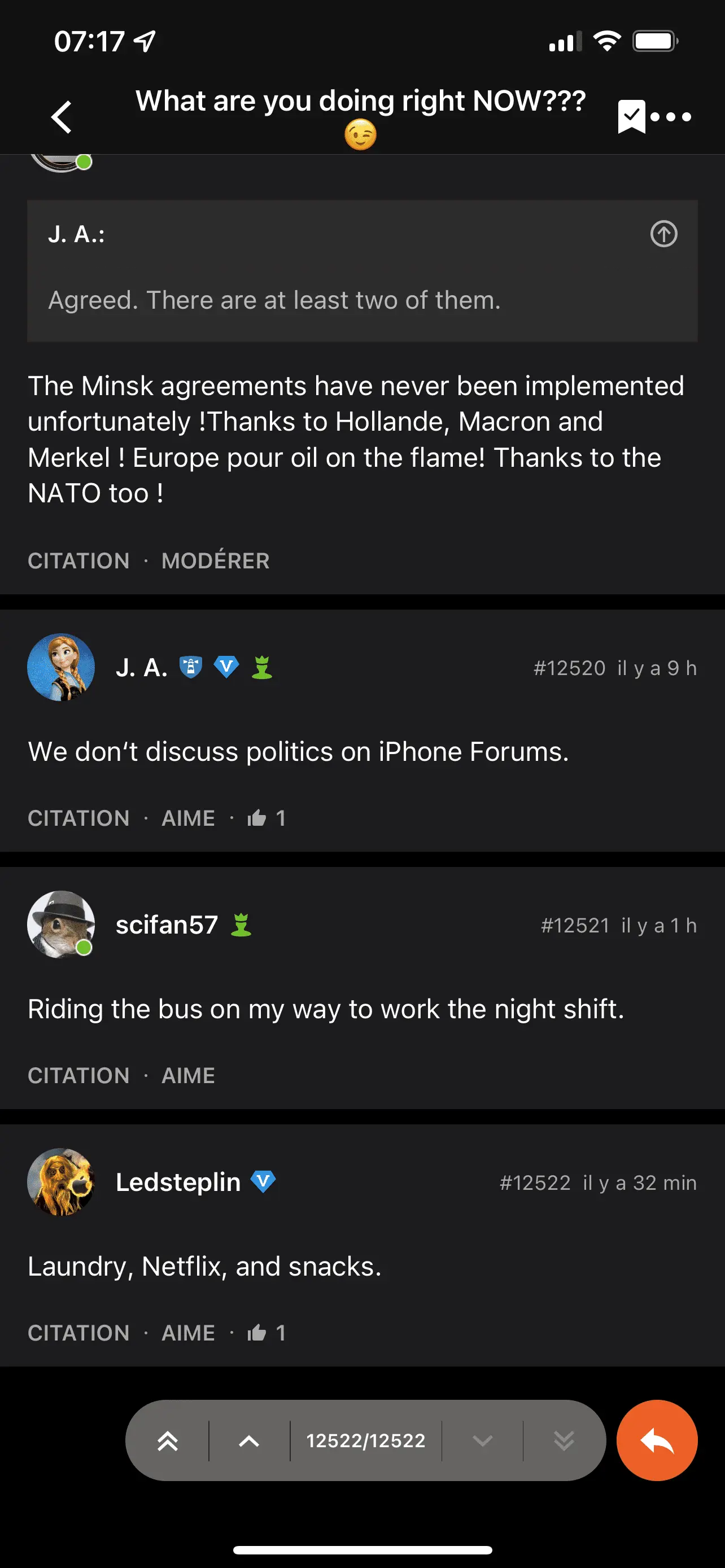This screenshot has height=1568, width=725.
Task: Open the 12522/12522 post number picker
Action: 366,1441
